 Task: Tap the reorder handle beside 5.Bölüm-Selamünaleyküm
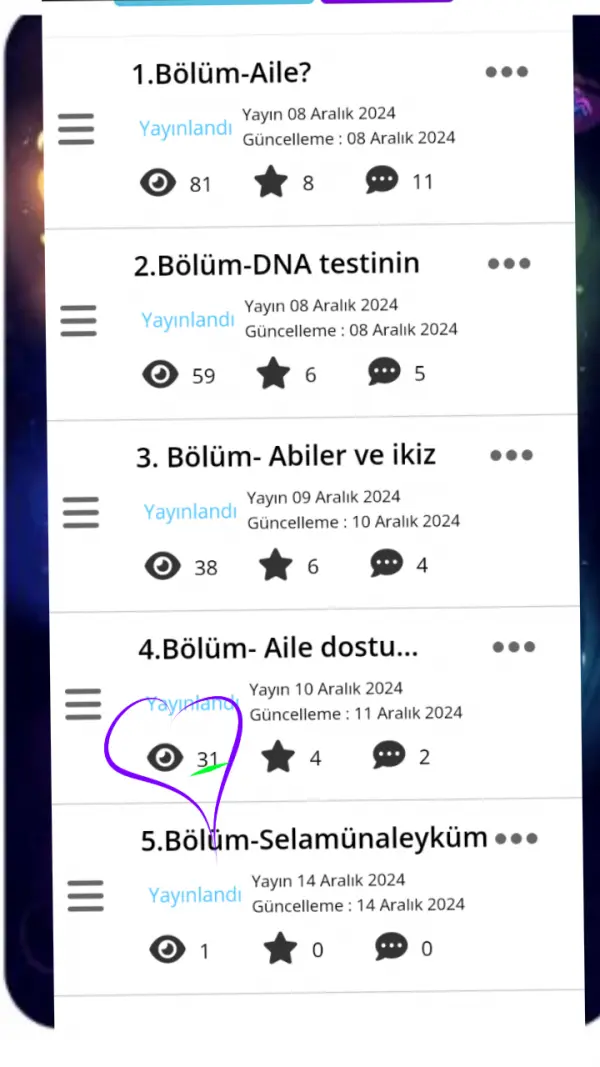(86, 896)
